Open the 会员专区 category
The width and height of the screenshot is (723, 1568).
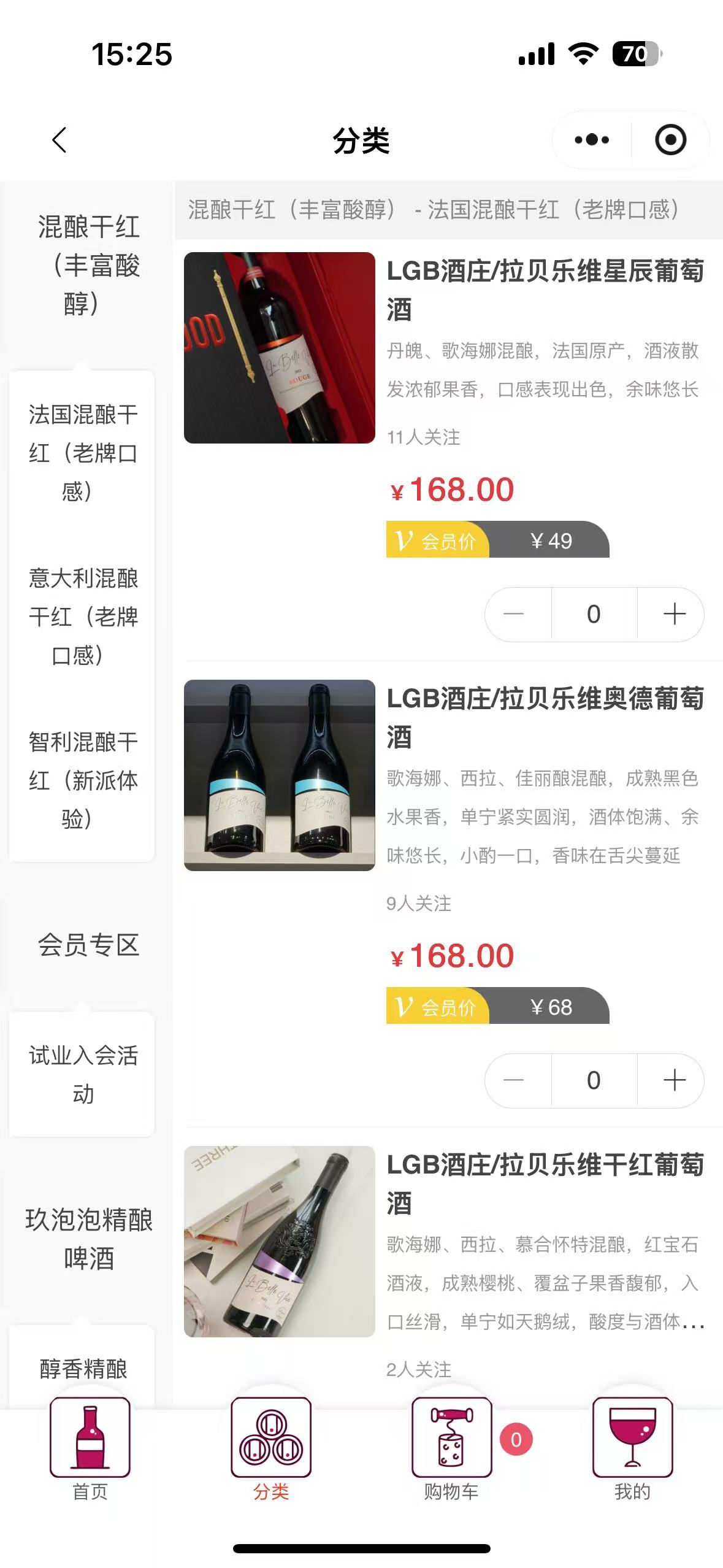88,945
